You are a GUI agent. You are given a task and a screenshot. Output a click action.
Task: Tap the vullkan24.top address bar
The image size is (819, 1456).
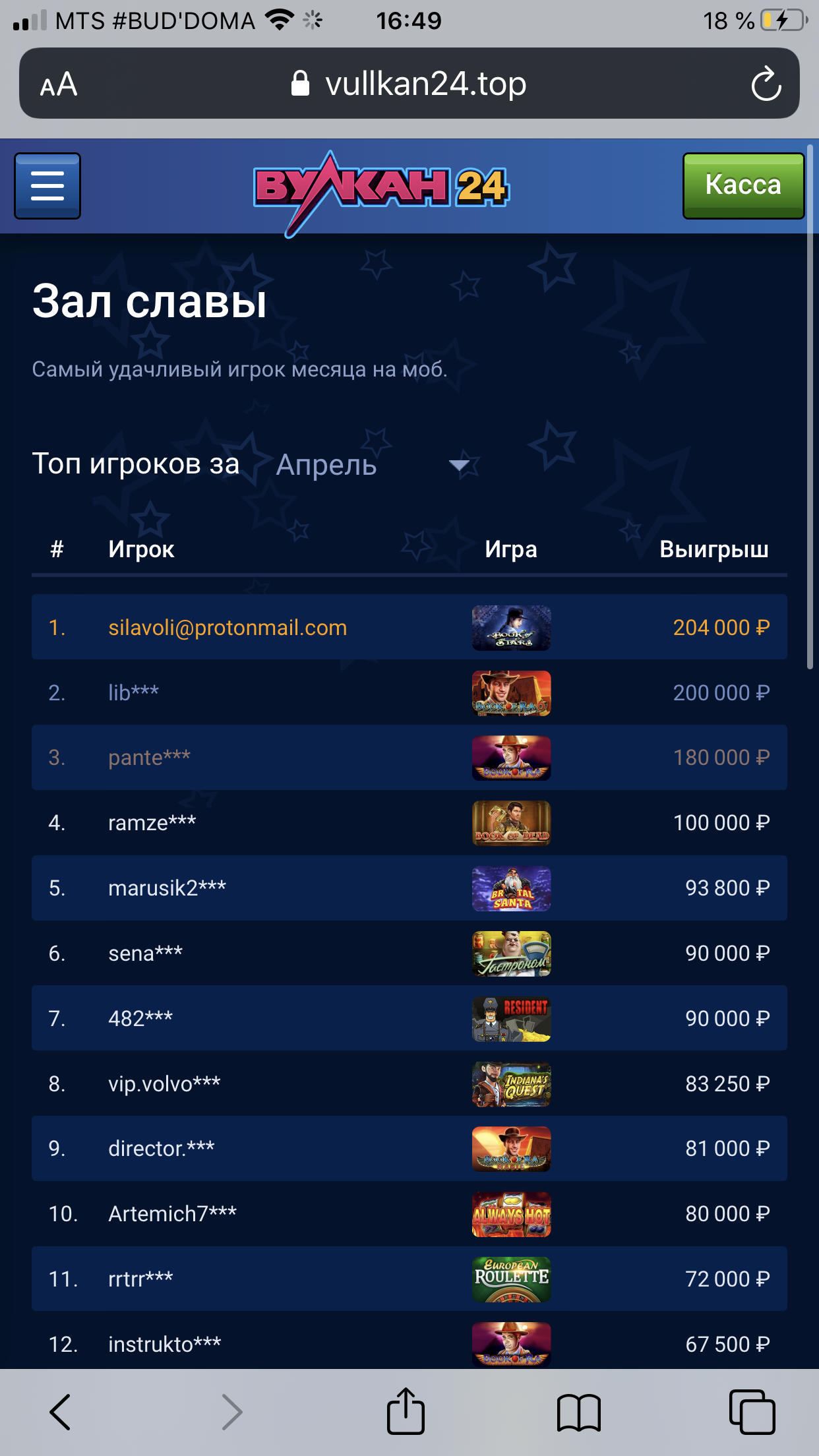[x=409, y=84]
